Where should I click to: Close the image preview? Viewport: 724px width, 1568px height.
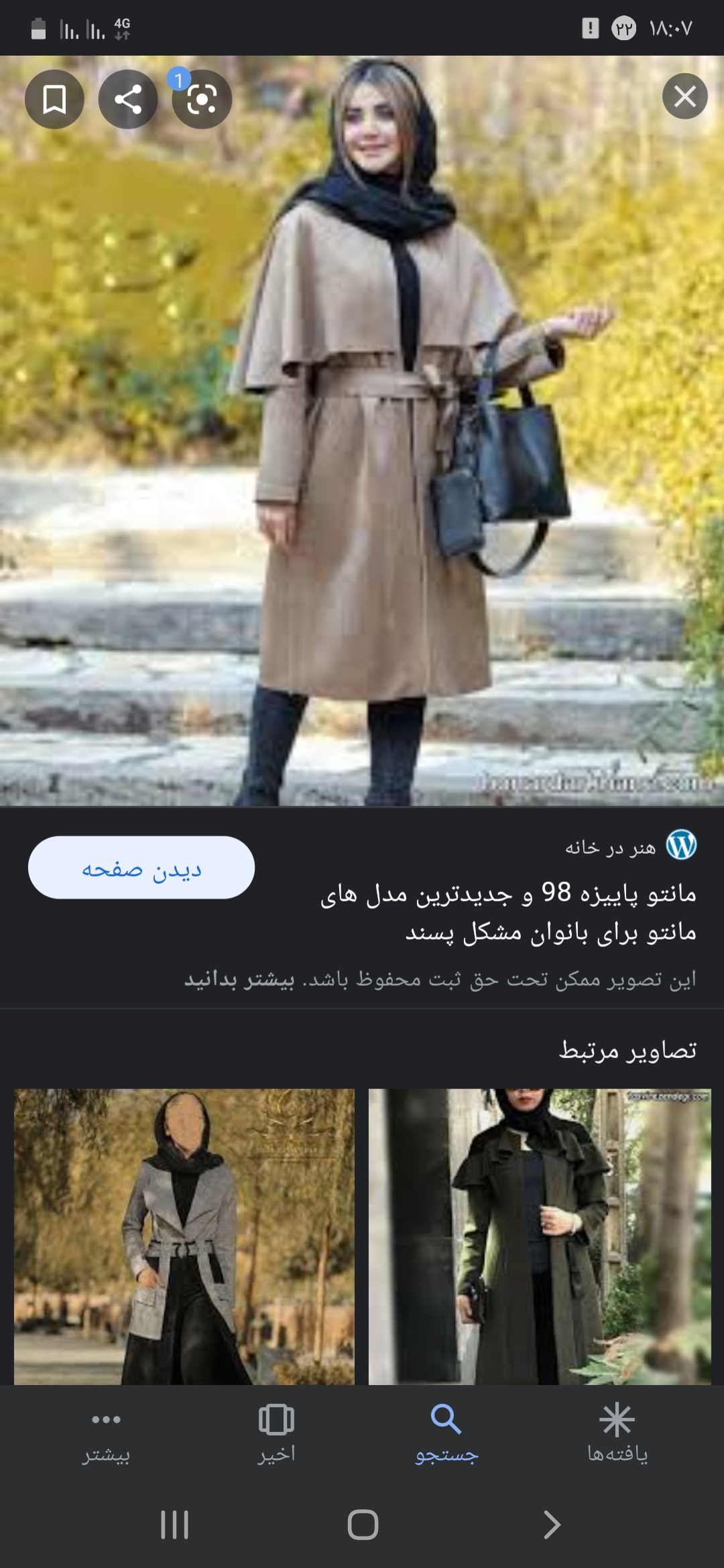[684, 96]
